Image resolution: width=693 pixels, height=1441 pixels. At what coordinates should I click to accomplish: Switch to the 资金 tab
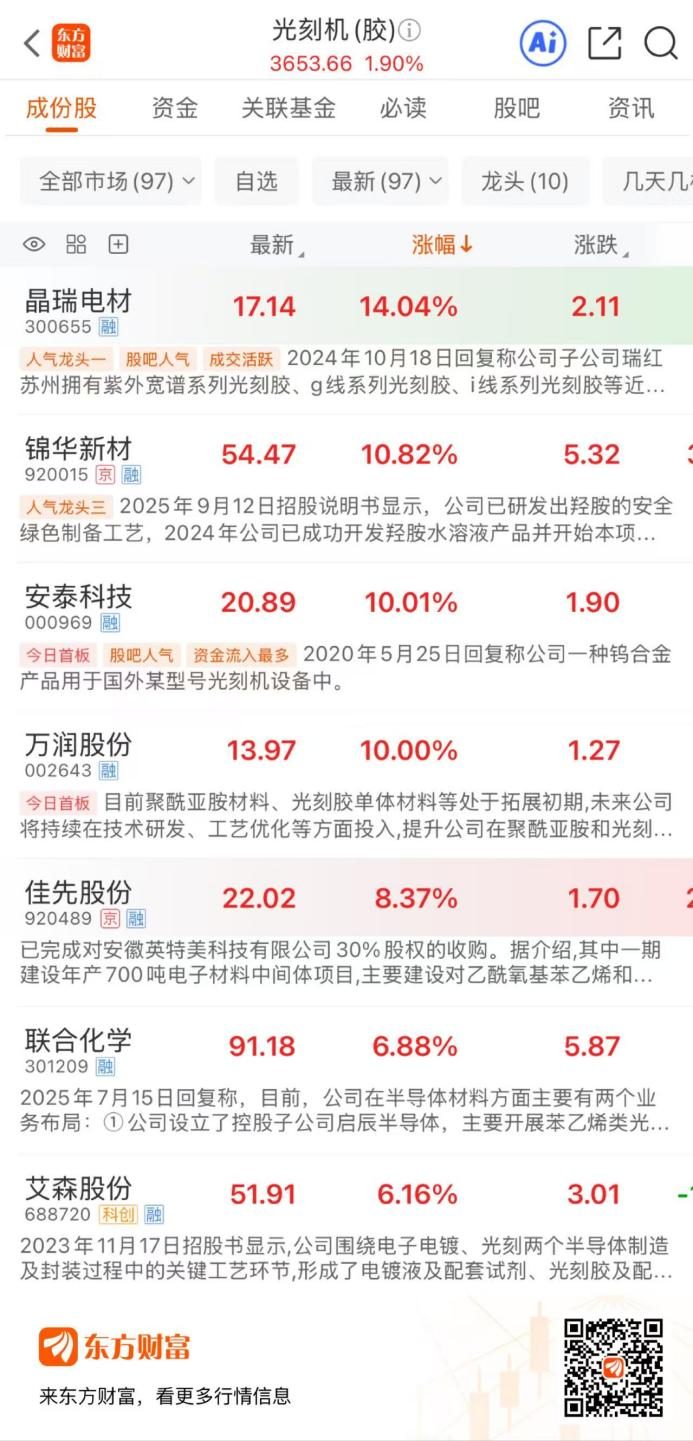pyautogui.click(x=174, y=108)
